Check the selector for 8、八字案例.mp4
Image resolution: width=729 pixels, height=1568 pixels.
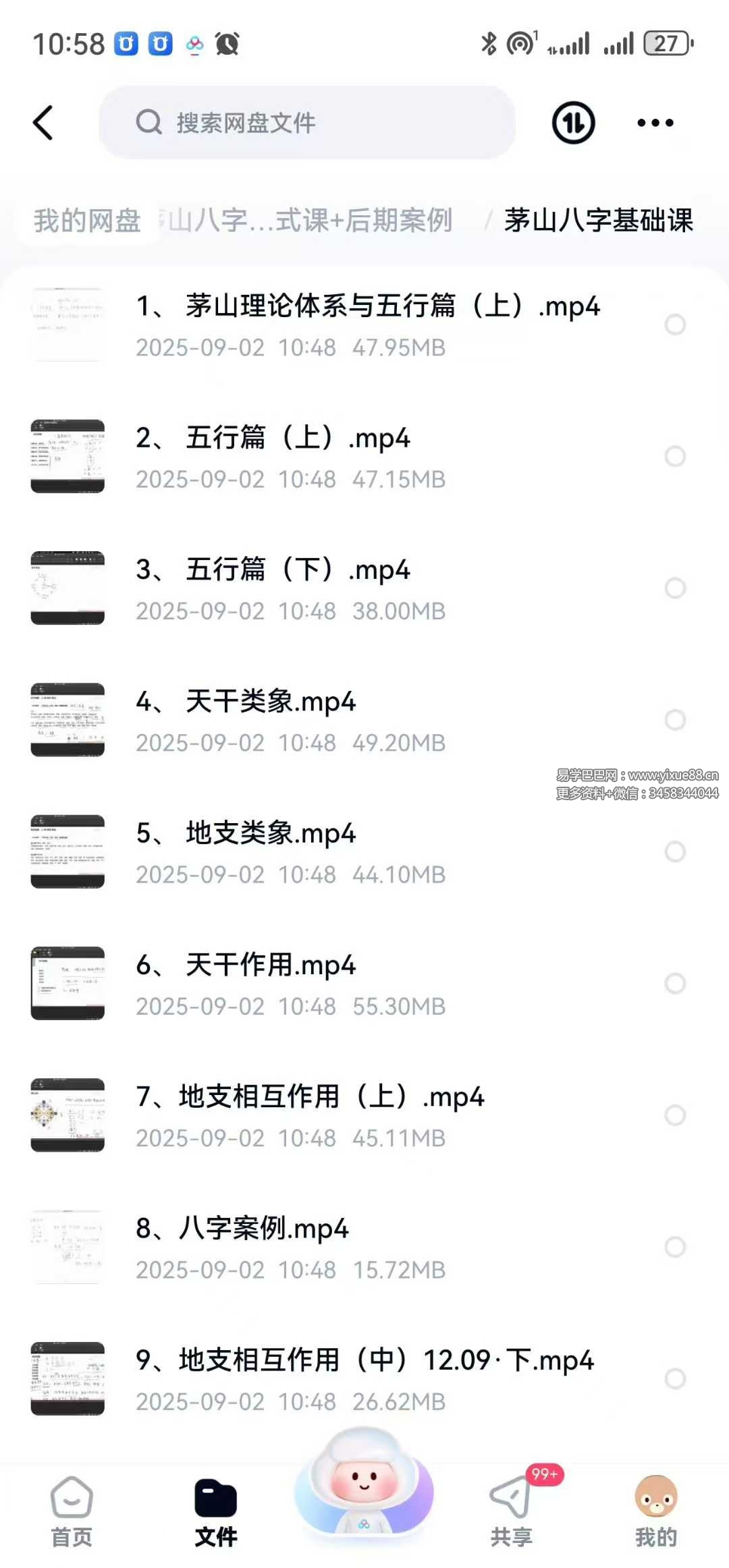tap(675, 1246)
